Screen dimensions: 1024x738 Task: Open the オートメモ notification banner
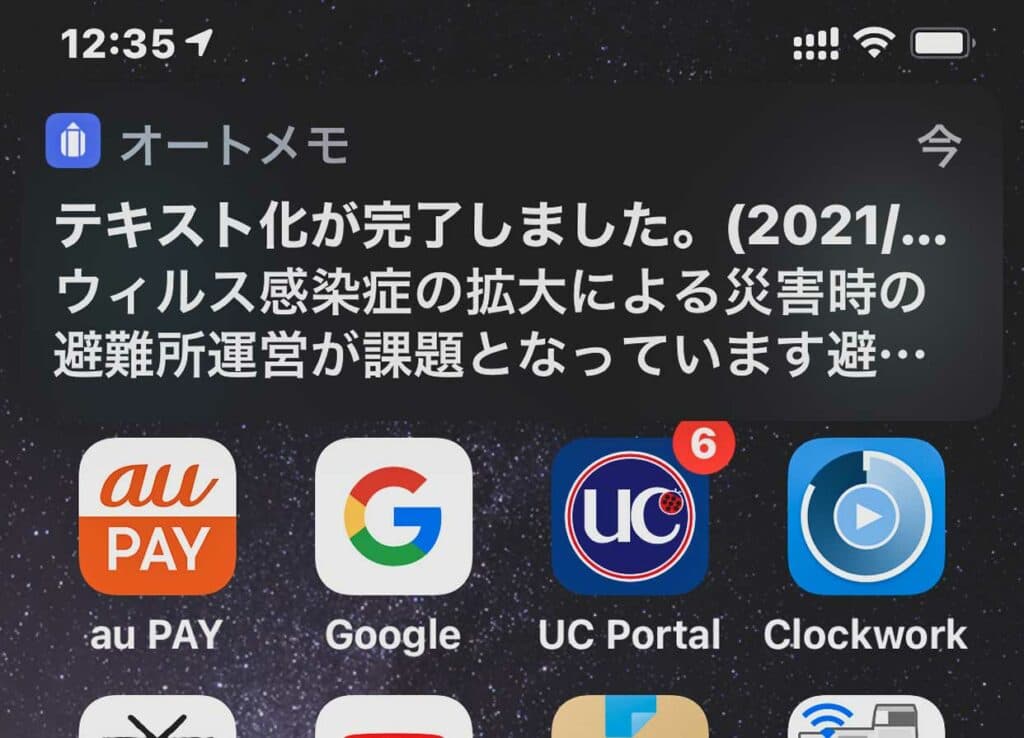click(510, 260)
